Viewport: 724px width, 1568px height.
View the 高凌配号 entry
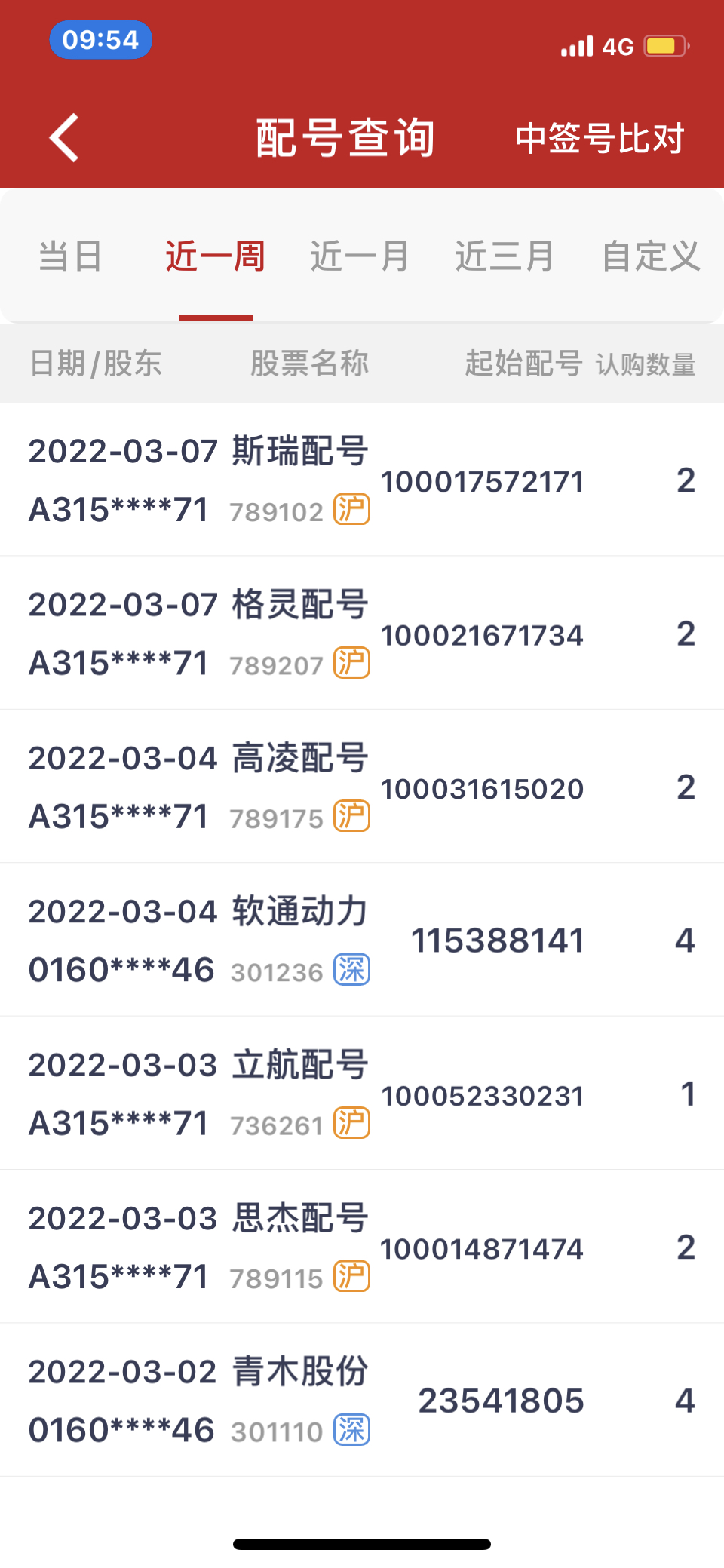(362, 787)
